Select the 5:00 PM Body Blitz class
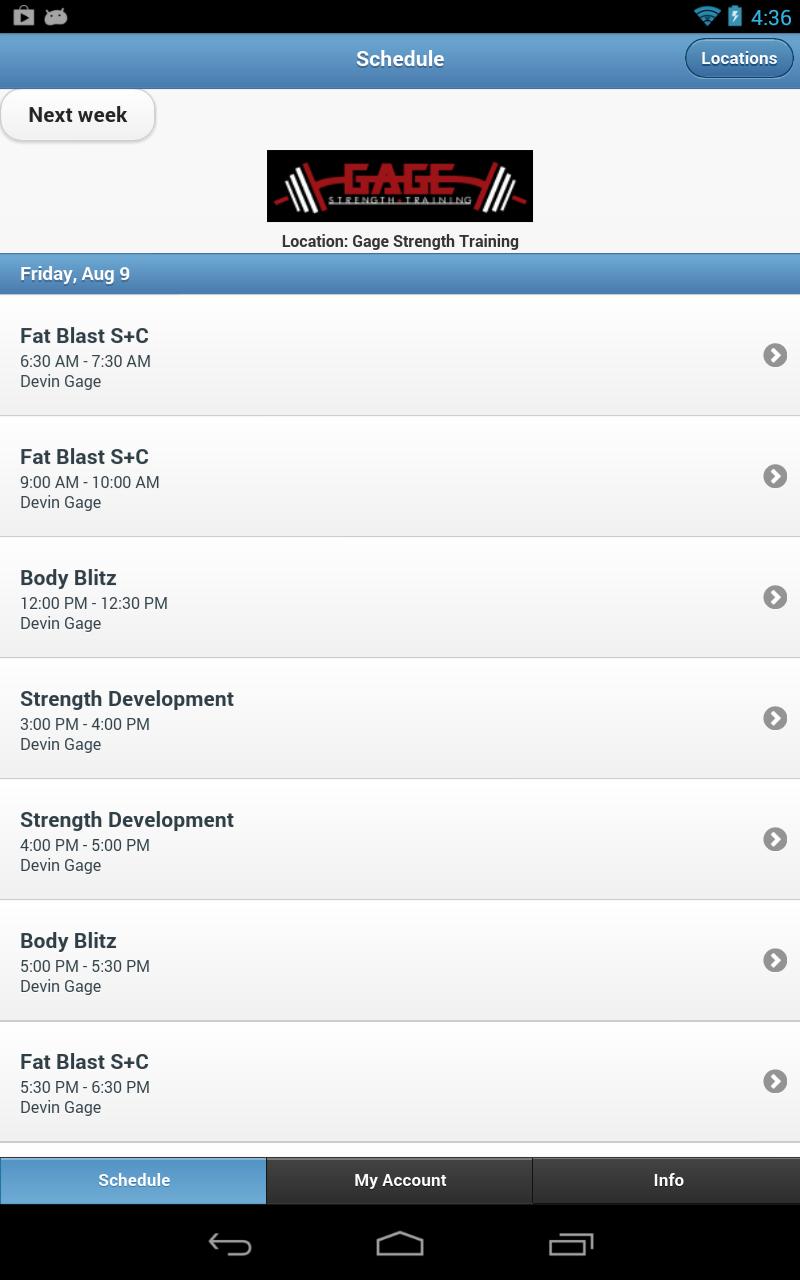This screenshot has height=1280, width=800. pyautogui.click(x=400, y=961)
